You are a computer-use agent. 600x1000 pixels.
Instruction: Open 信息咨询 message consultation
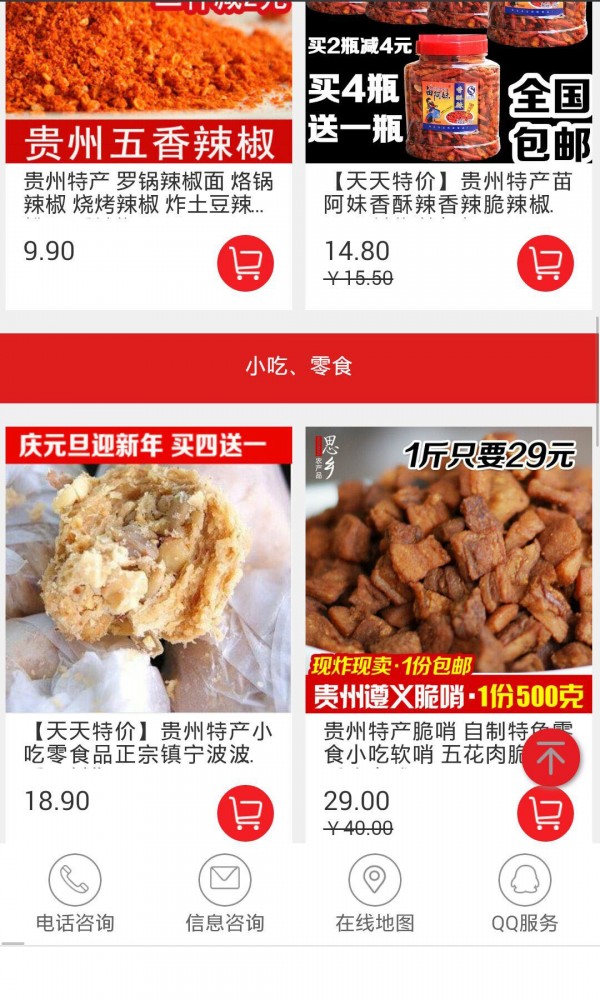(x=224, y=894)
